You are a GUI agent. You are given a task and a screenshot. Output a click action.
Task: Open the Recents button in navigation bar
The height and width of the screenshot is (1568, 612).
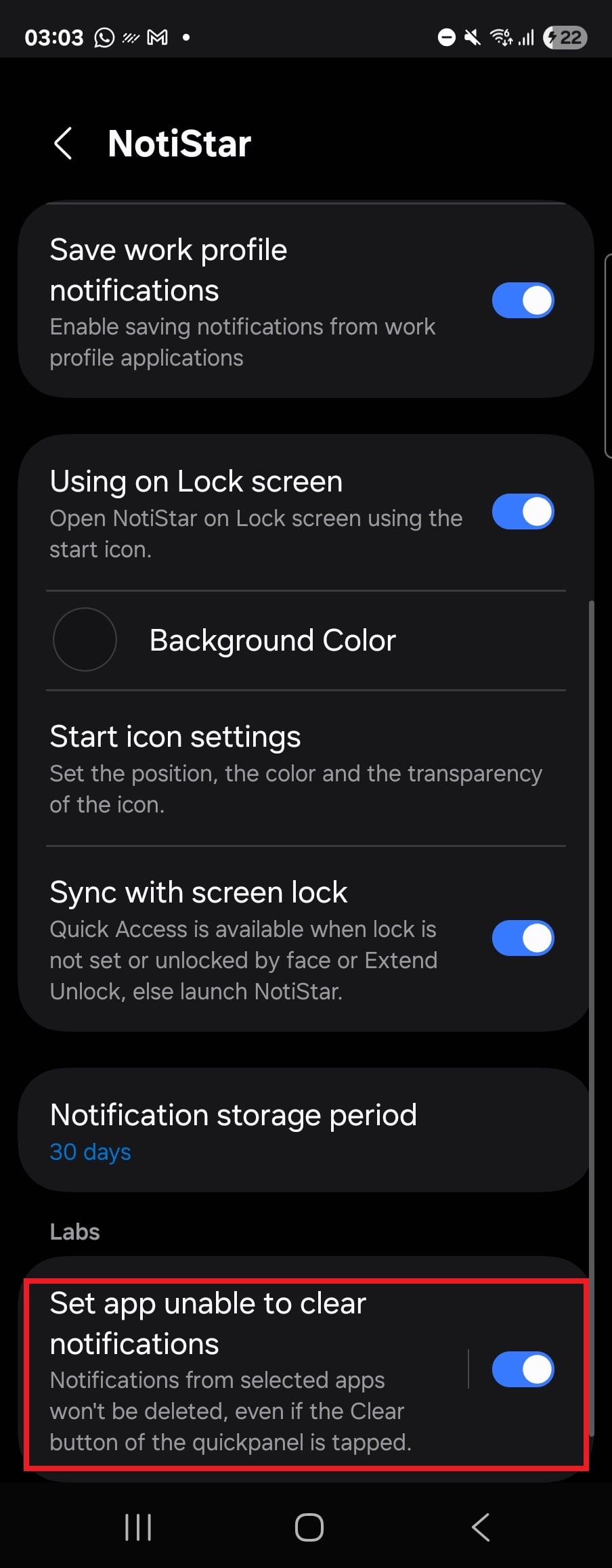click(x=137, y=1527)
